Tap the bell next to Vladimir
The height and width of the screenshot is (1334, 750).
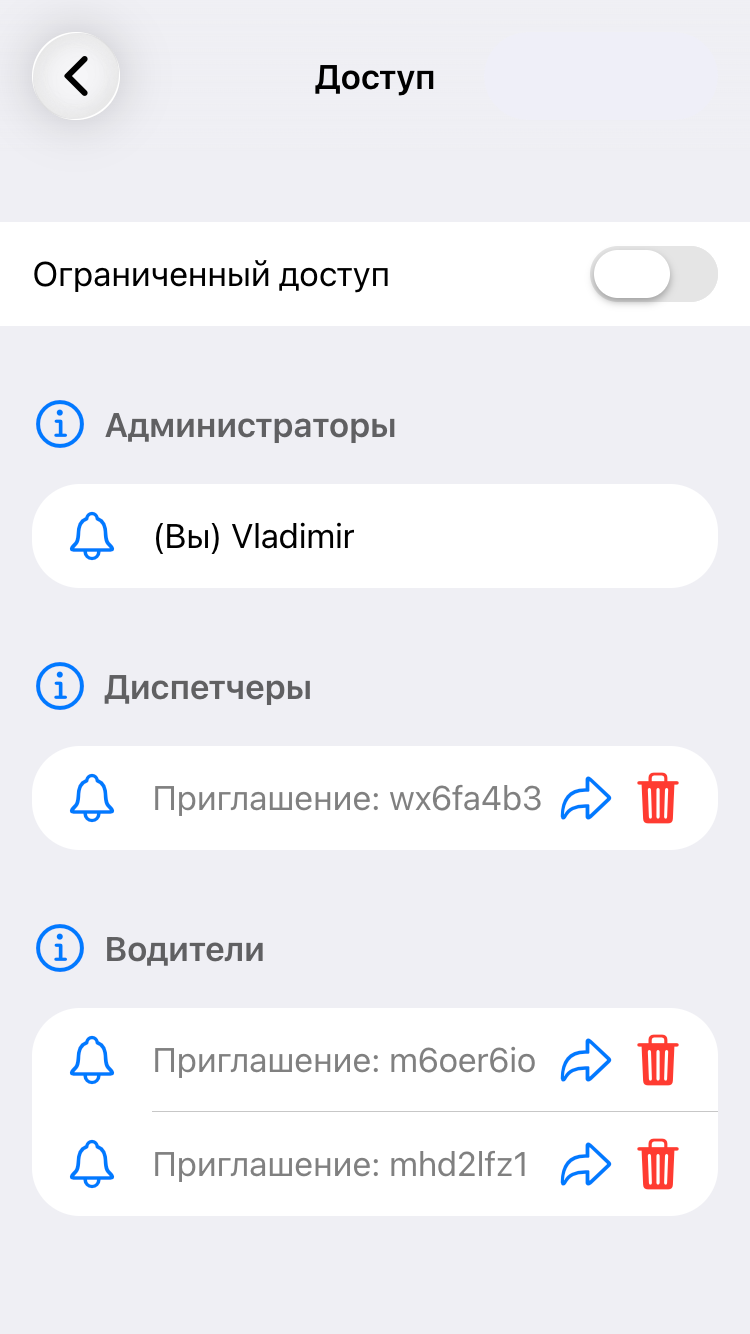pyautogui.click(x=92, y=537)
